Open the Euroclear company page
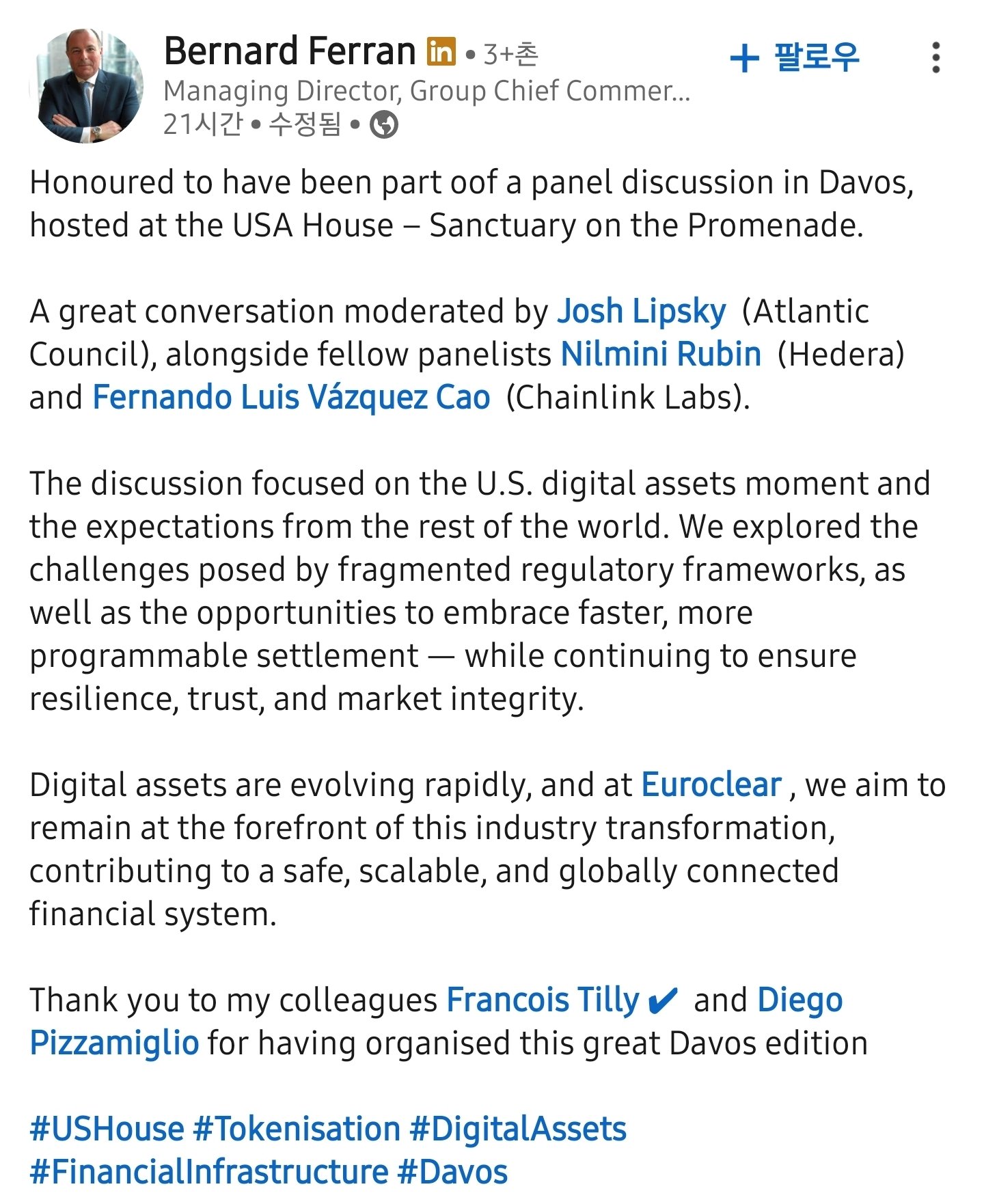This screenshot has width=984, height=1204. [711, 785]
